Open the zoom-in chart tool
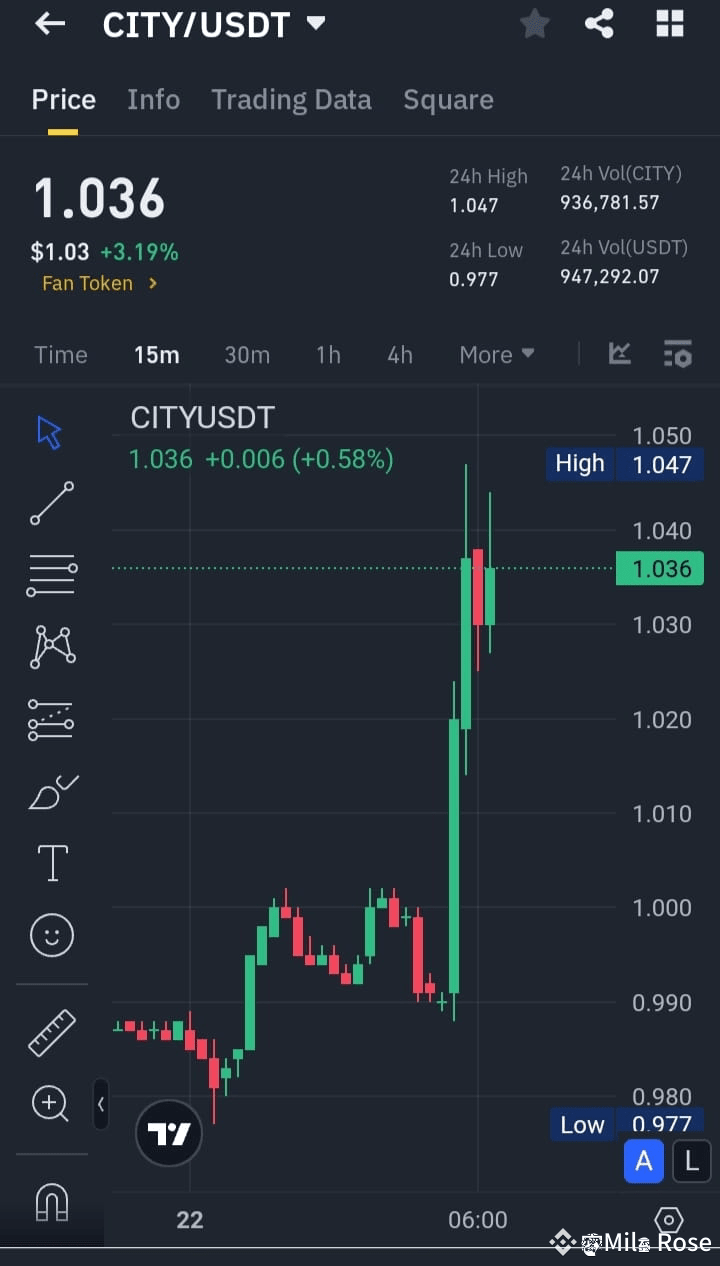 [50, 1103]
